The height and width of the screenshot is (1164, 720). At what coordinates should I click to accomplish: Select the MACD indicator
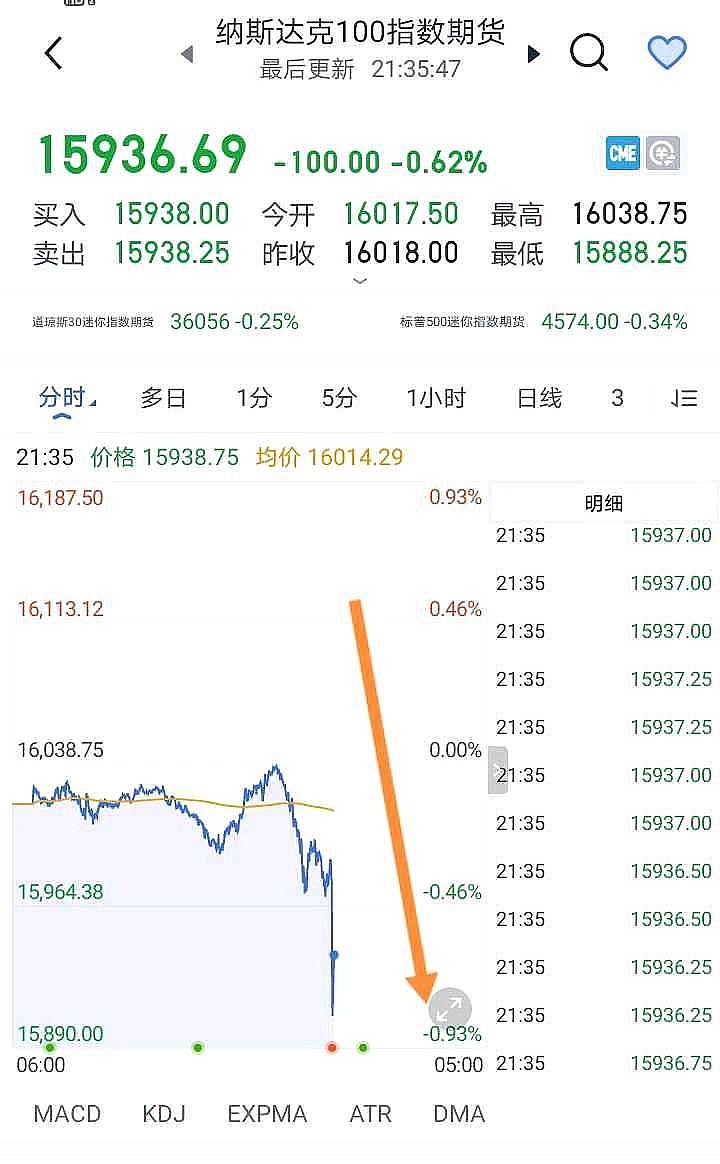68,1114
